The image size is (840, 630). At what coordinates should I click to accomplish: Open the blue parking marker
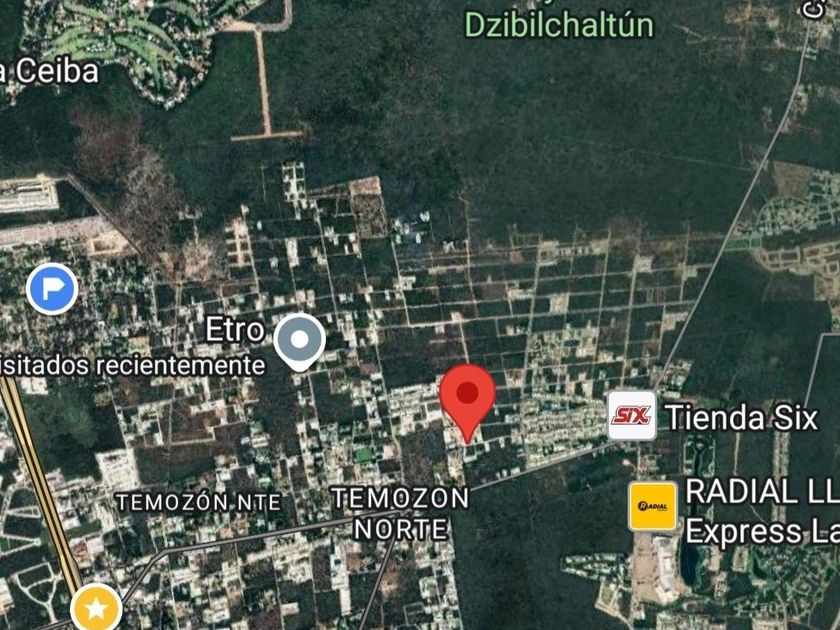point(52,289)
